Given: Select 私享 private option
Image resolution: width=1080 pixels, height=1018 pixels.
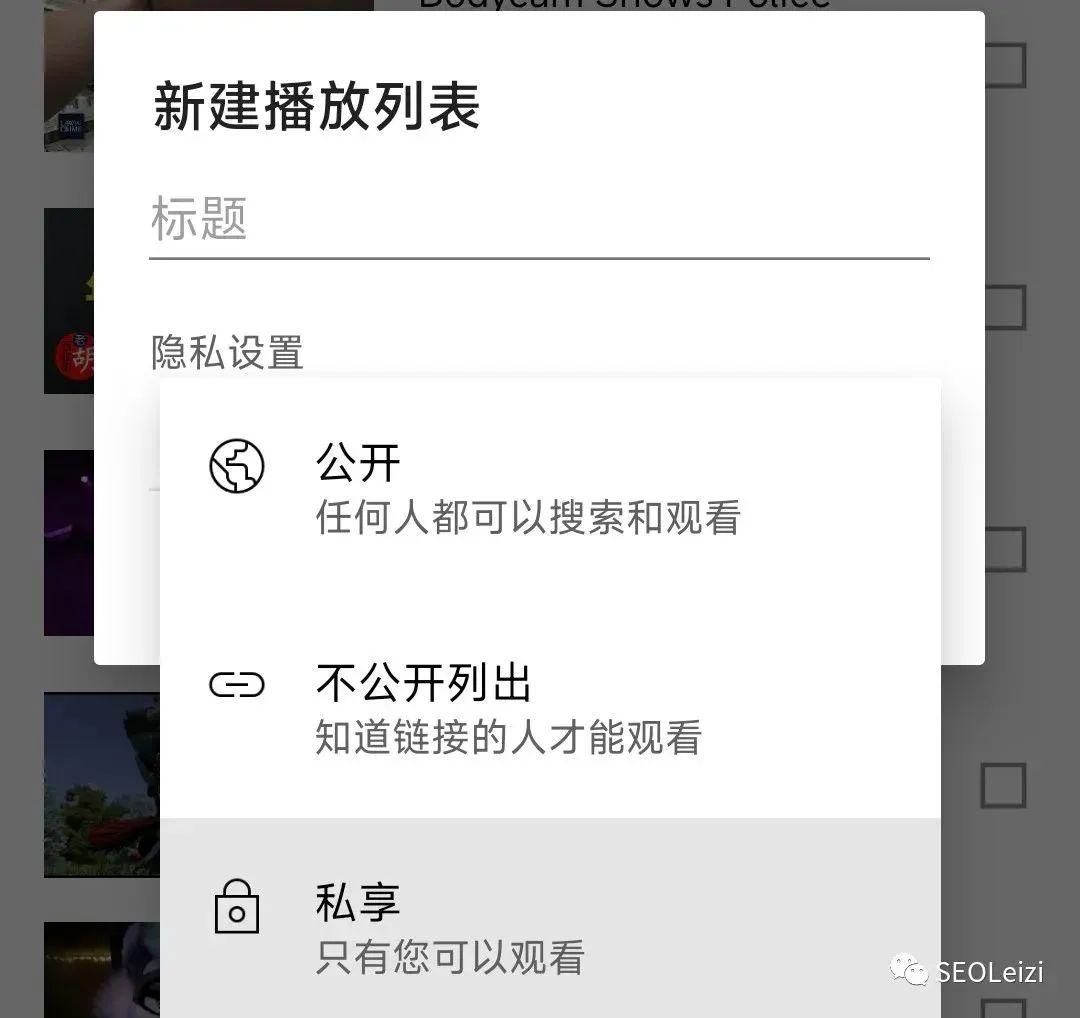Looking at the screenshot, I should (x=548, y=927).
